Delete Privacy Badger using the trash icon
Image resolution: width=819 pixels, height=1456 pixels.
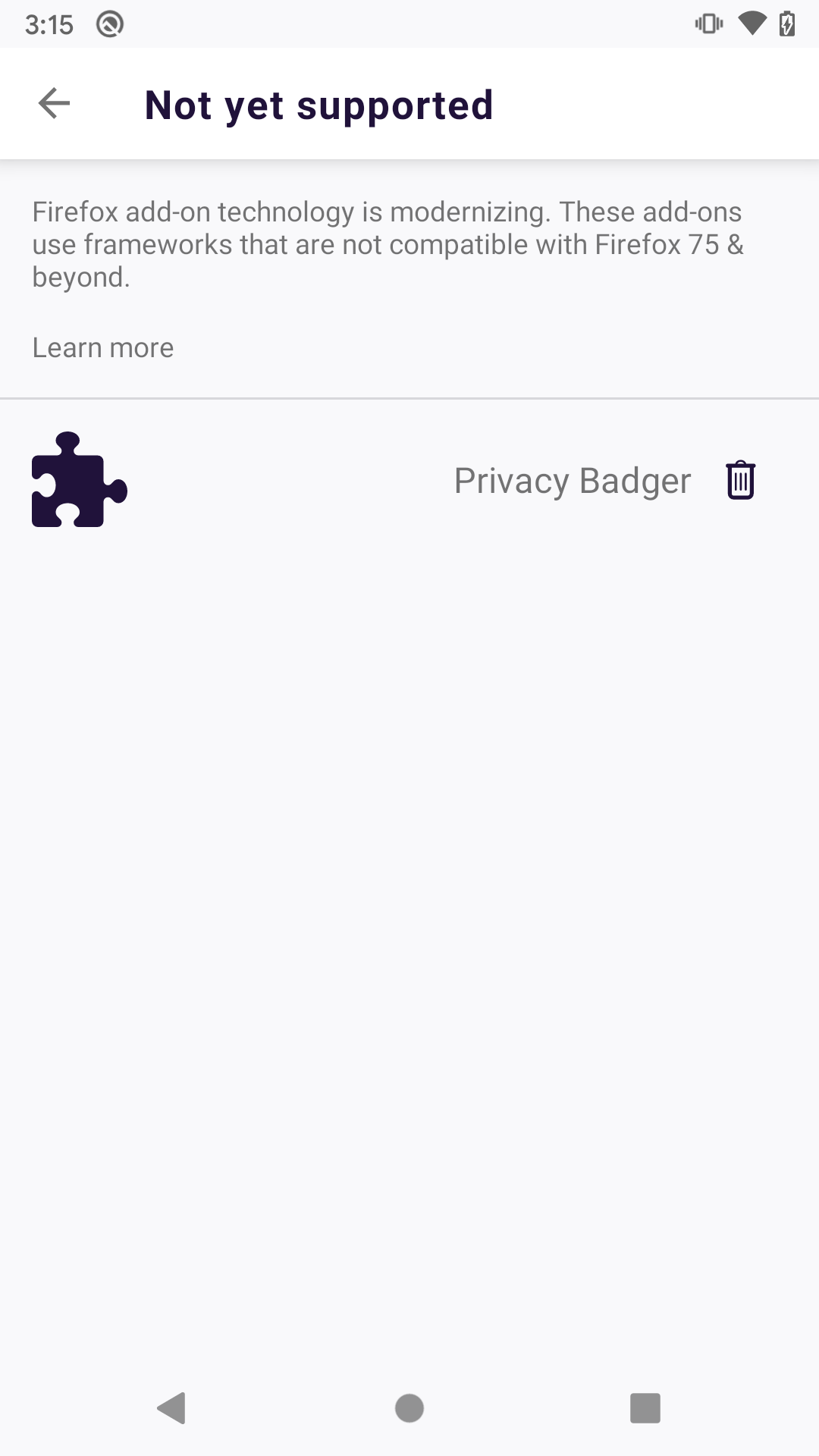pos(739,479)
